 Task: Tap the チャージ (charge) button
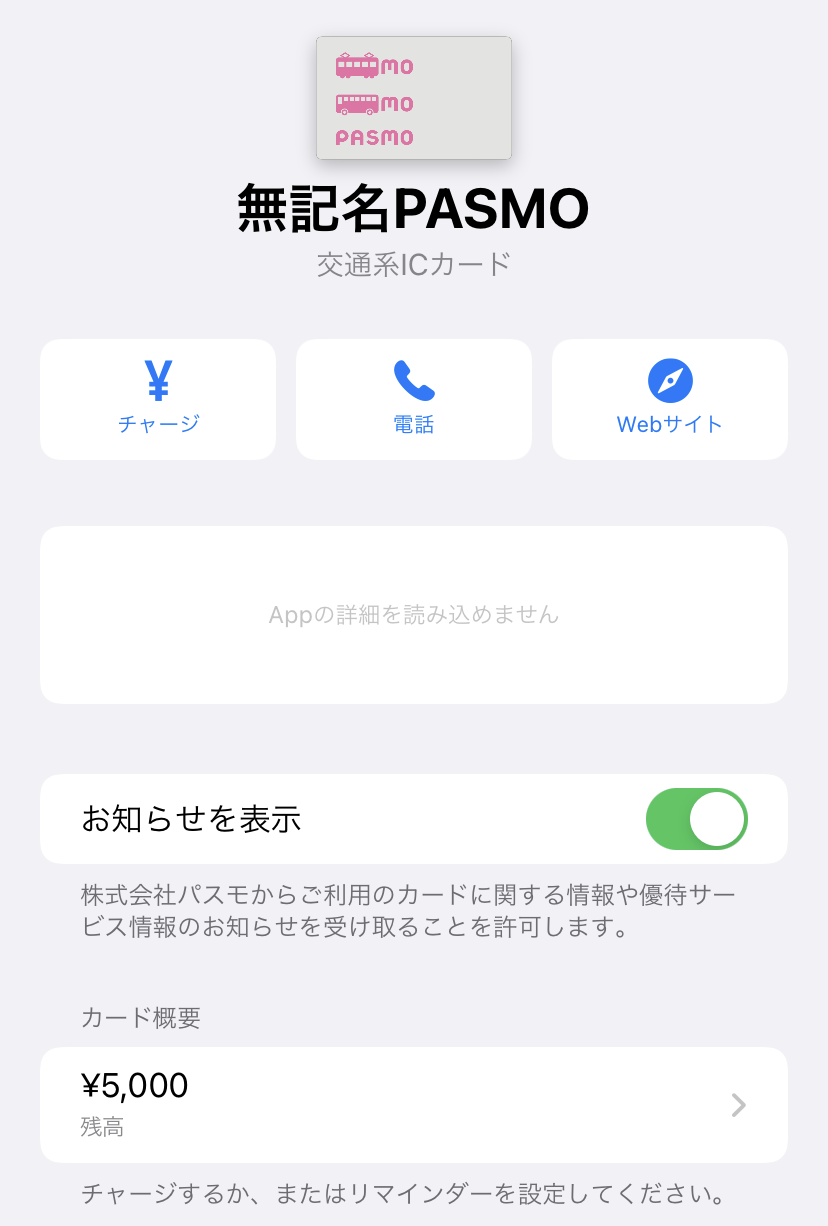[158, 399]
